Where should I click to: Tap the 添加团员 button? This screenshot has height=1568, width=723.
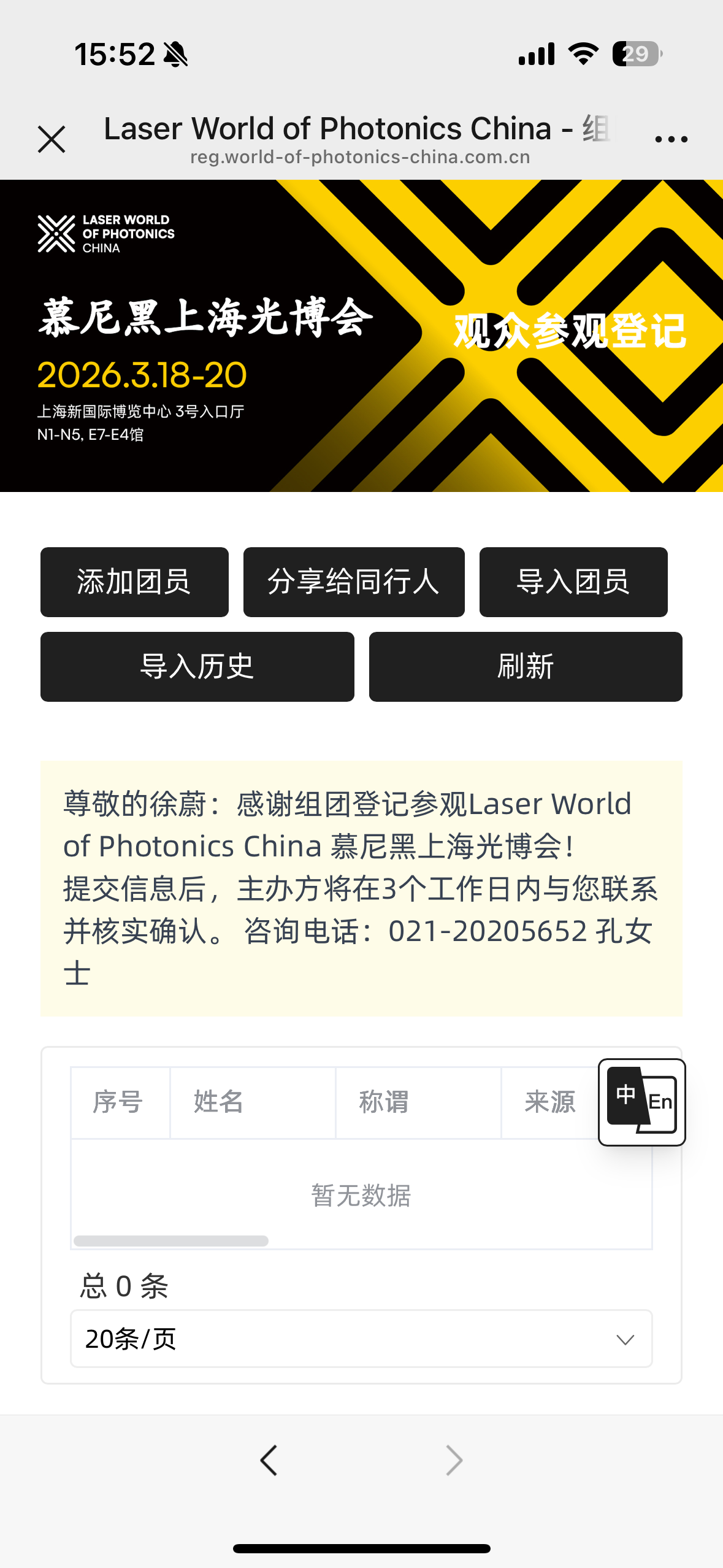tap(134, 582)
